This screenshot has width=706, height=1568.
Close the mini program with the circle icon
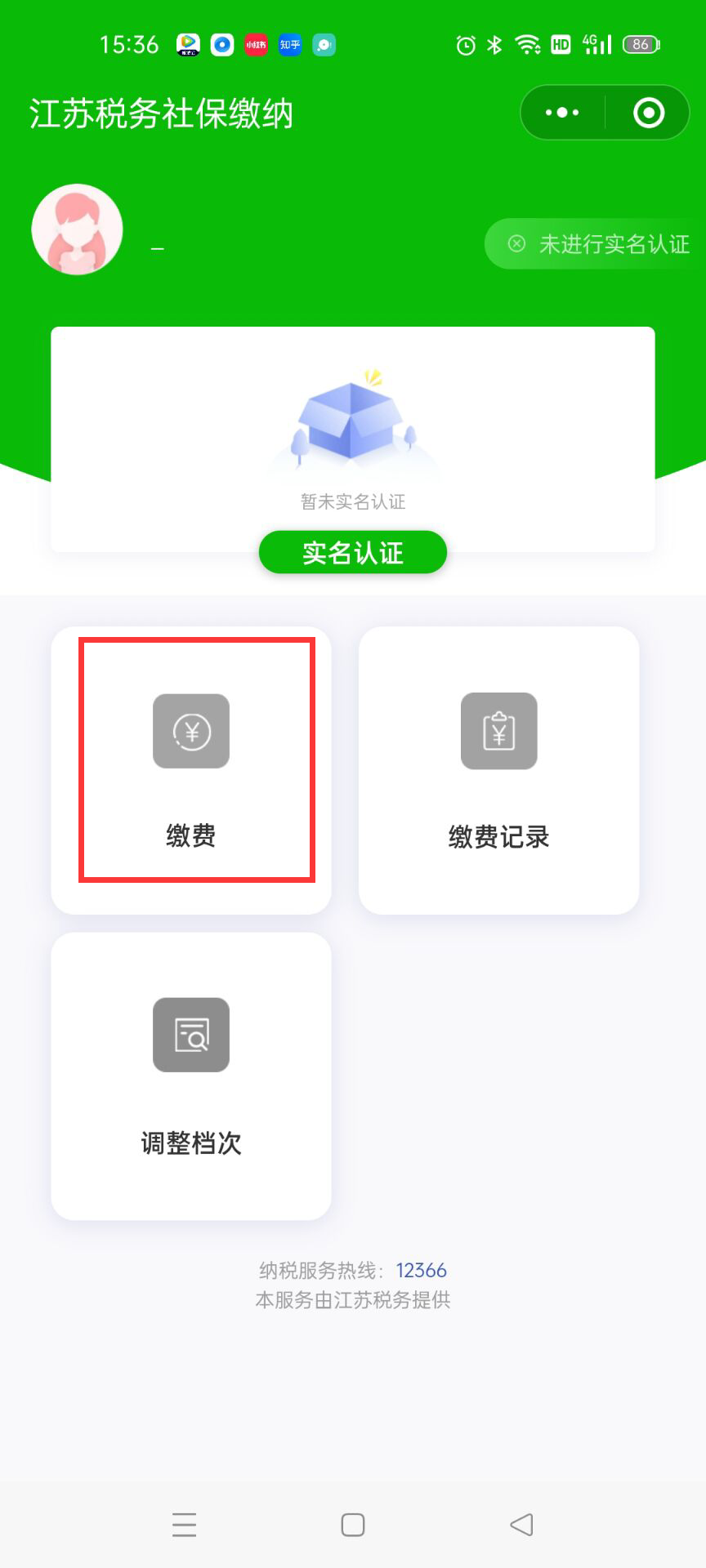(x=649, y=113)
